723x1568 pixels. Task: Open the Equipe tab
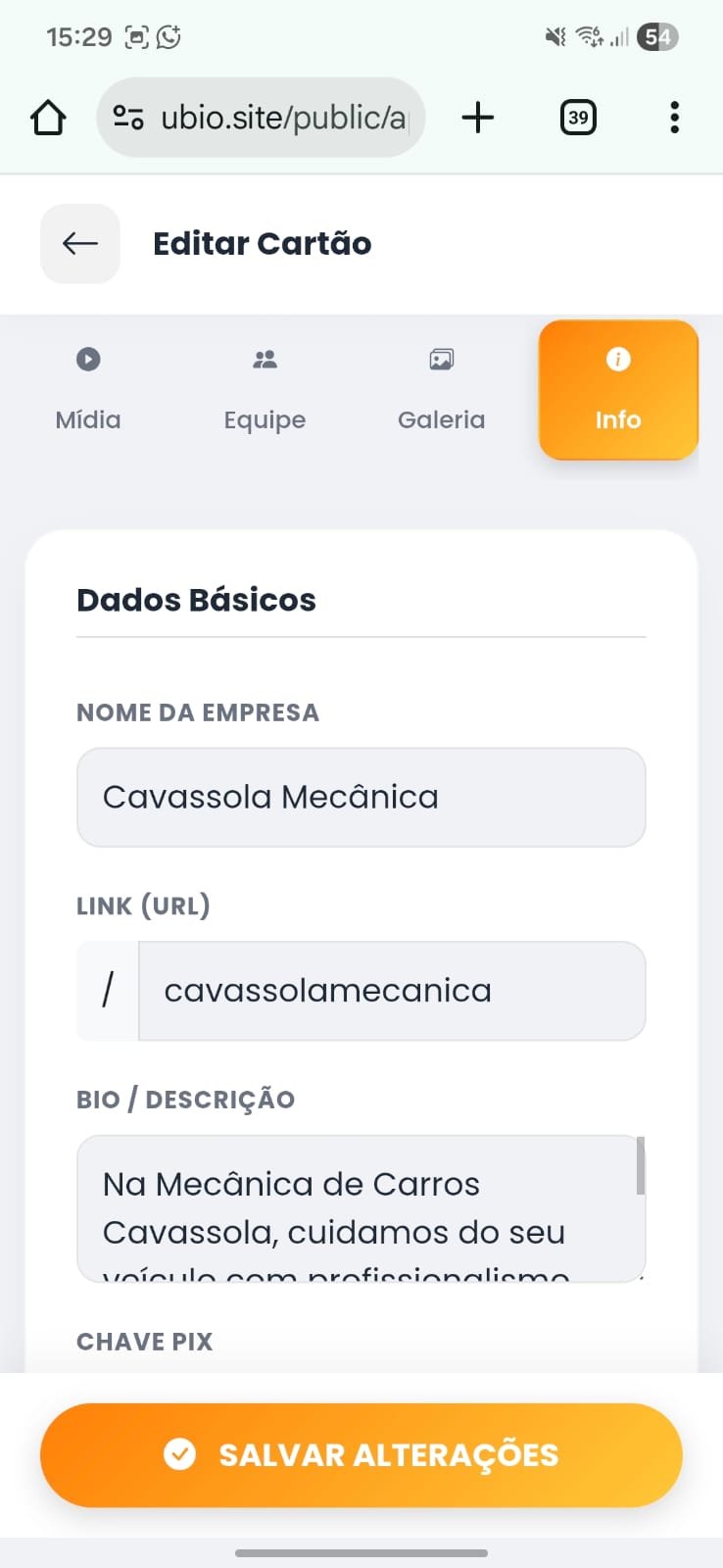click(x=265, y=390)
